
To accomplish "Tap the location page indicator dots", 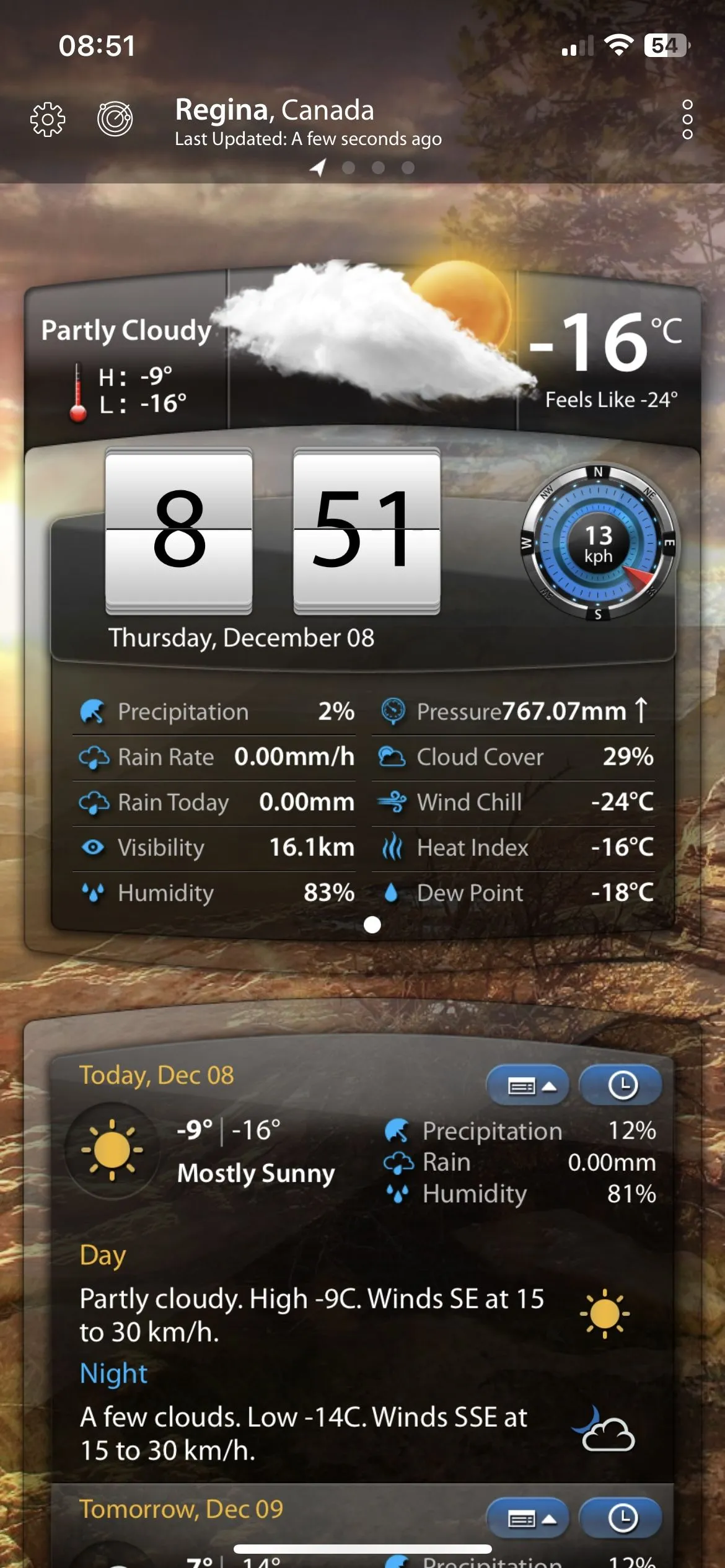I will click(364, 167).
